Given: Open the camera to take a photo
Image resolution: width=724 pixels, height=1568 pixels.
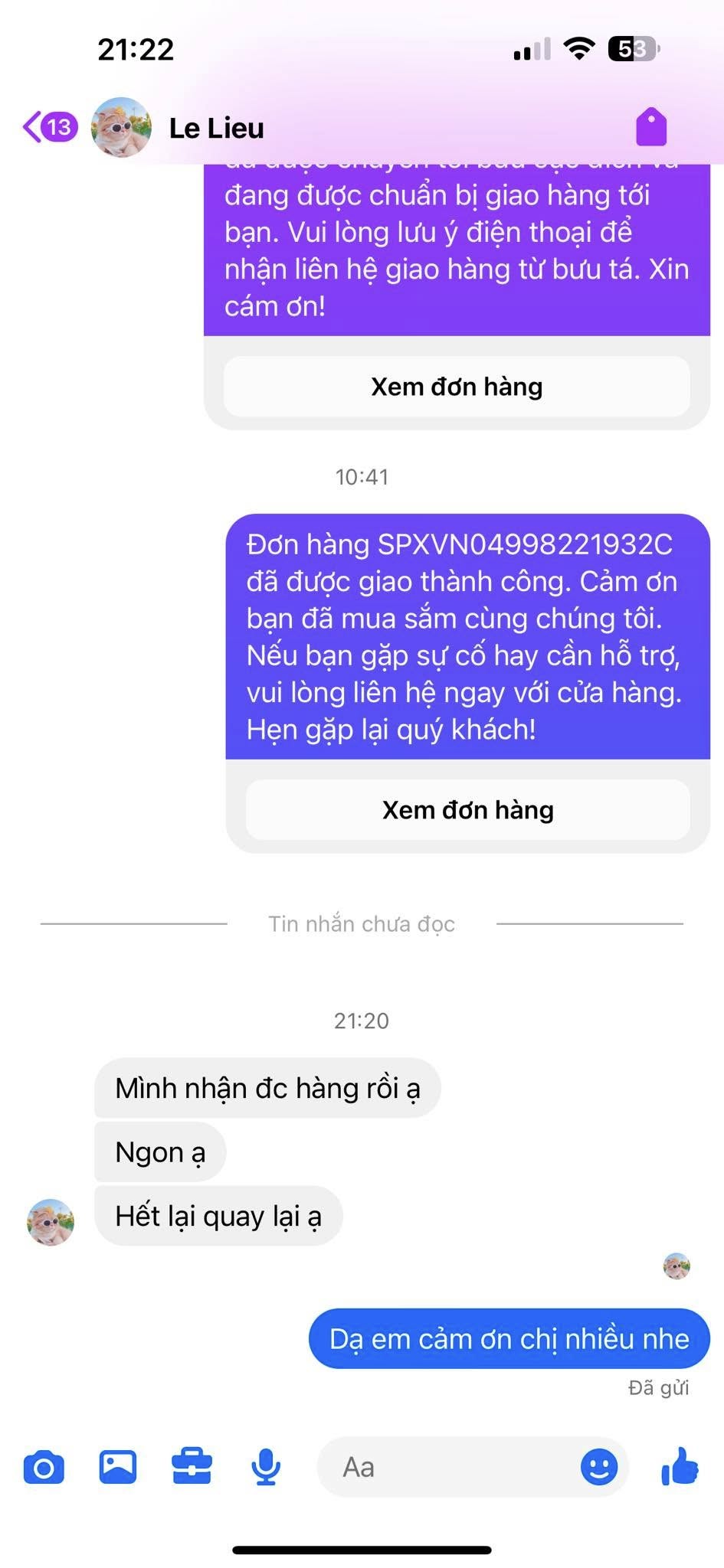Looking at the screenshot, I should (x=44, y=1468).
